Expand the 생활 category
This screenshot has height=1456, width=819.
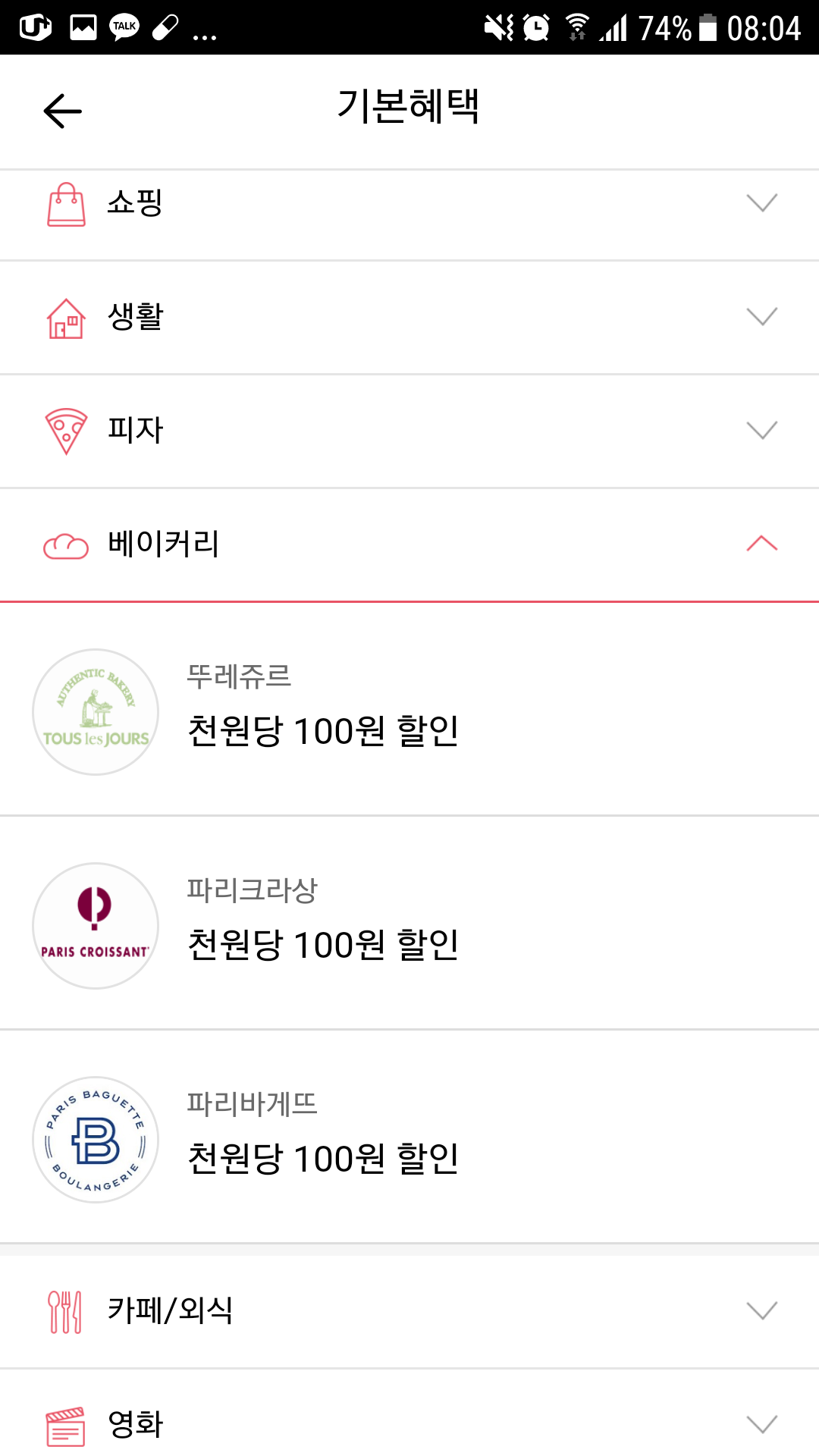[x=409, y=317]
